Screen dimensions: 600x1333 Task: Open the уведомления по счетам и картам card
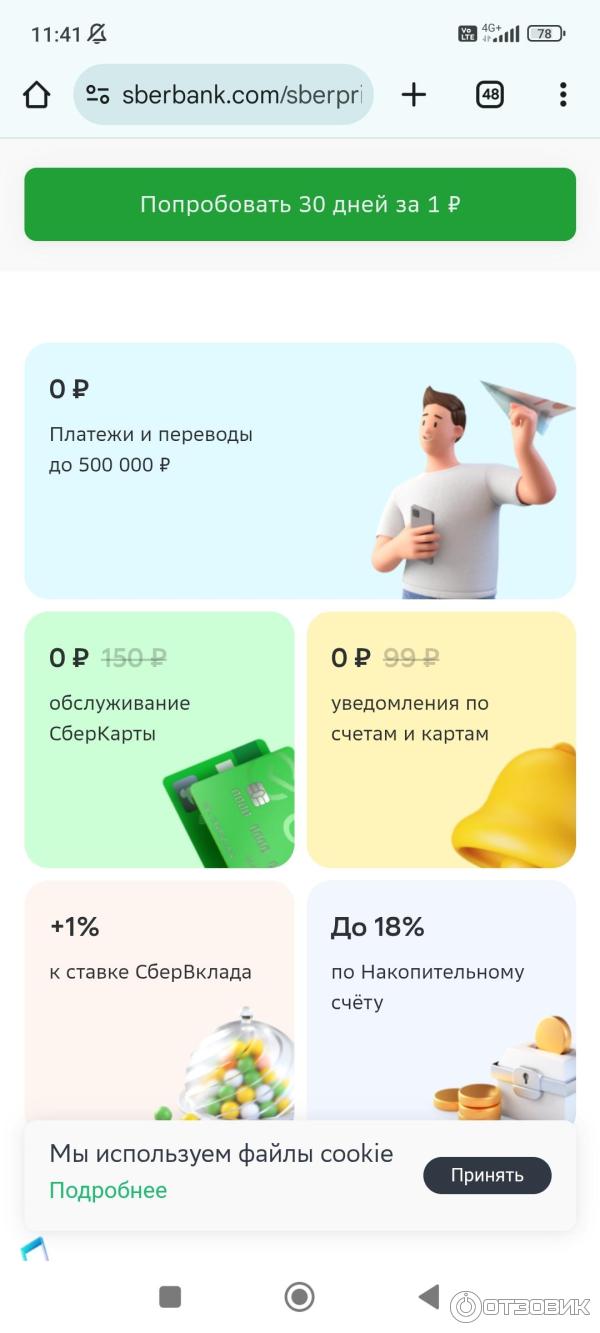click(441, 739)
